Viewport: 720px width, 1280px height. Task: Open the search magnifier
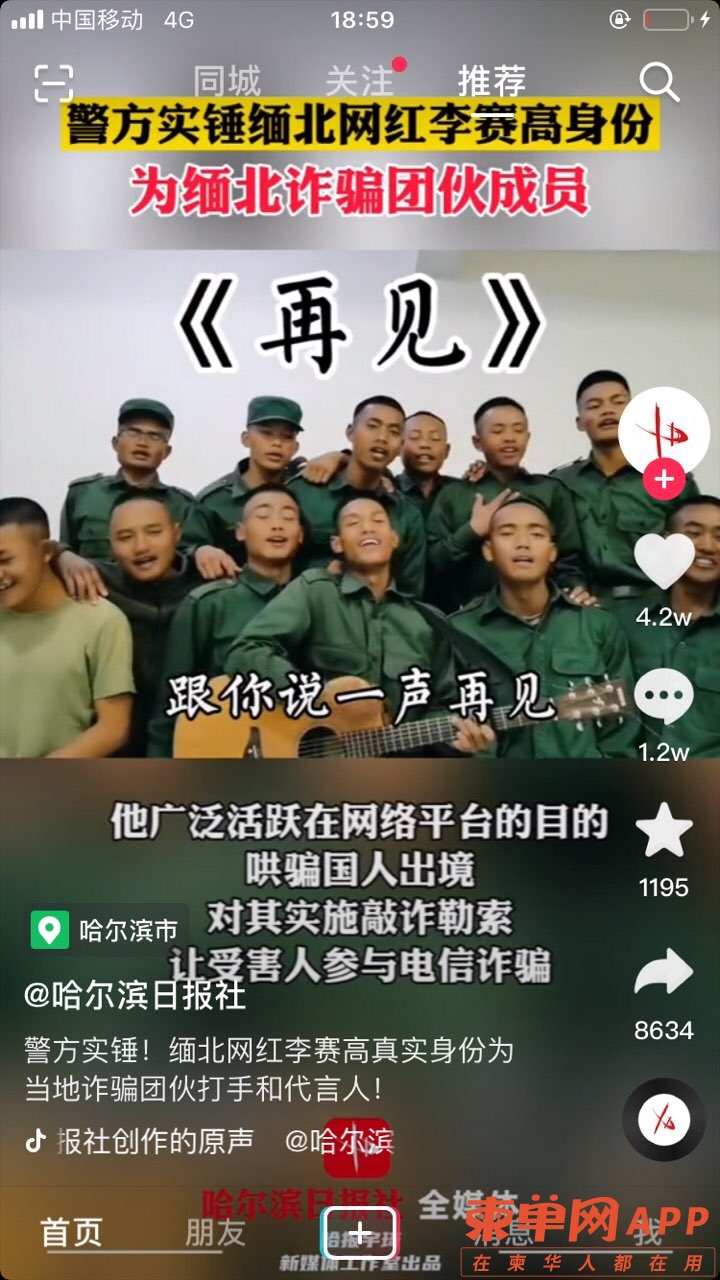[659, 82]
